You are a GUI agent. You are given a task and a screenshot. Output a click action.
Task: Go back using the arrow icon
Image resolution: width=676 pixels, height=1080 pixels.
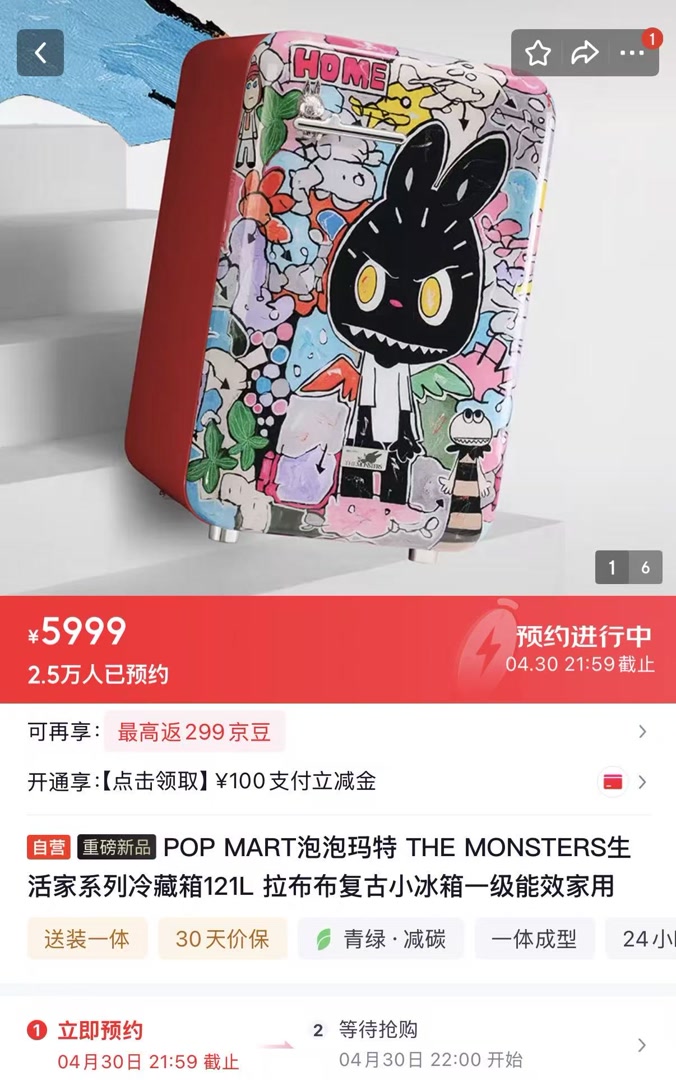(x=40, y=53)
